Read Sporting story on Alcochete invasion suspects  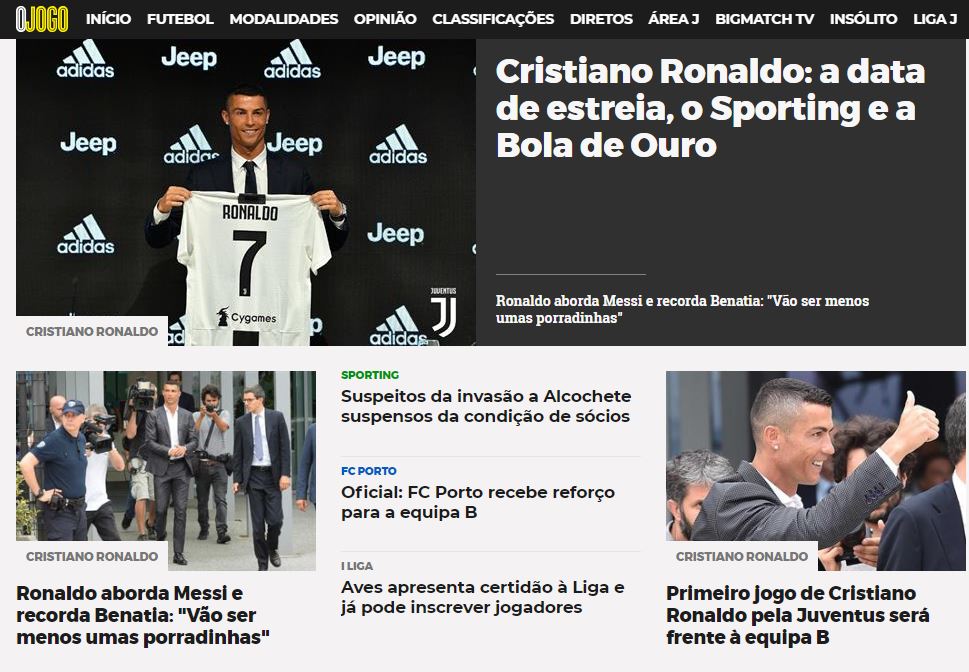point(485,406)
